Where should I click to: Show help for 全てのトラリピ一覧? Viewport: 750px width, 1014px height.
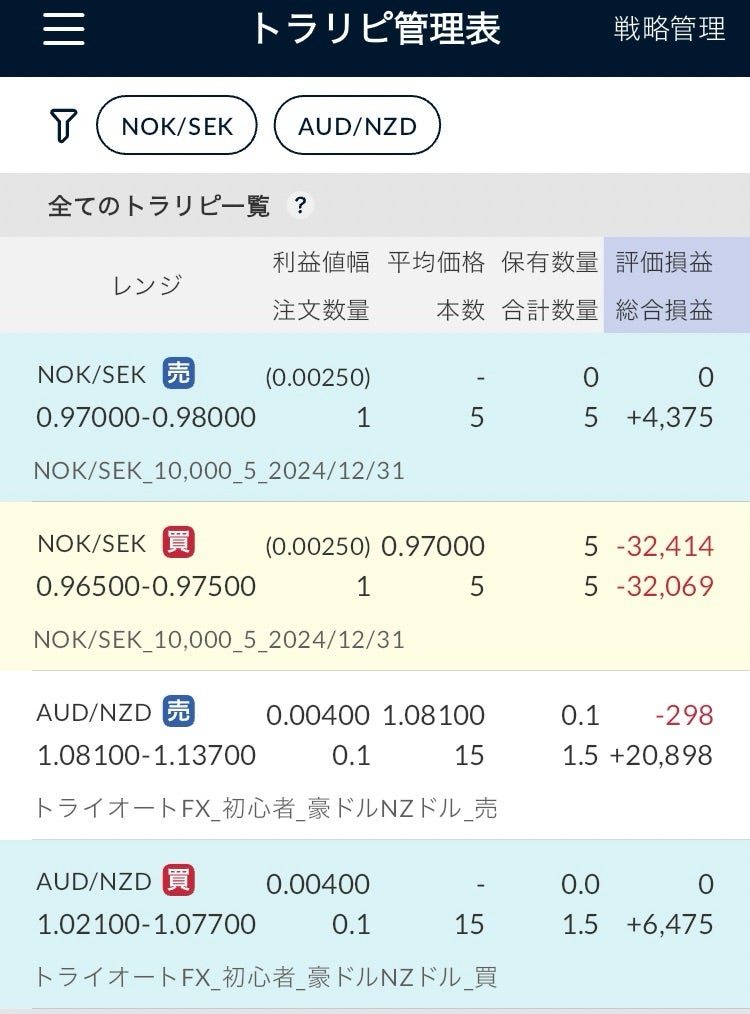[x=300, y=206]
